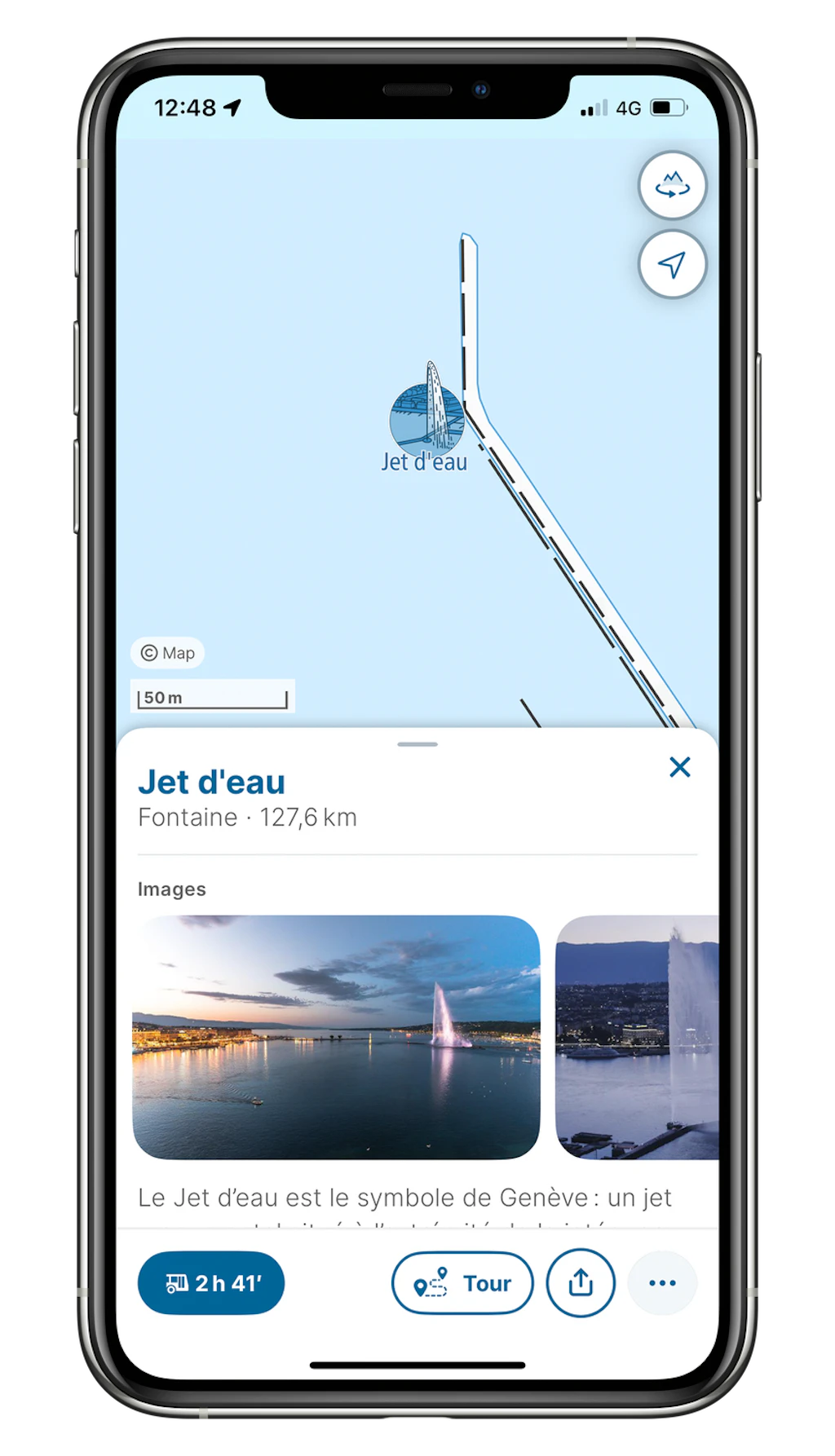This screenshot has height=1456, width=835.
Task: Share the Jet d'eau location
Action: [581, 1283]
